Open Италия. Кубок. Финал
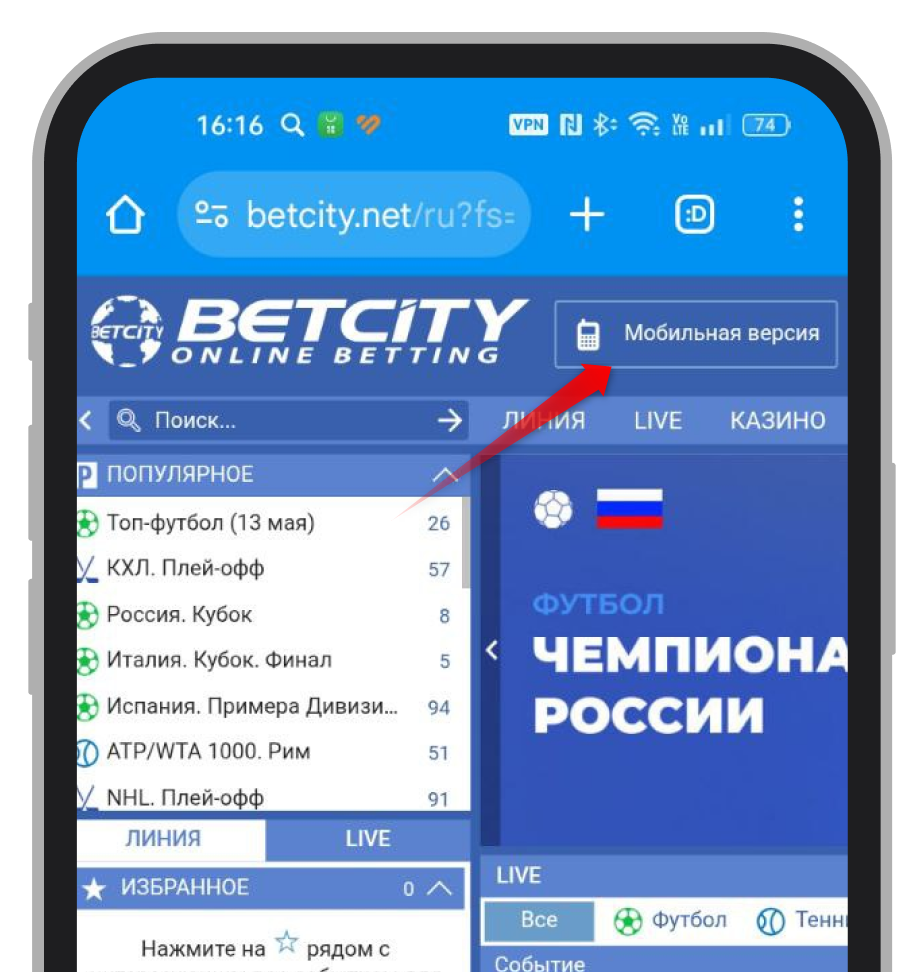 coord(218,661)
